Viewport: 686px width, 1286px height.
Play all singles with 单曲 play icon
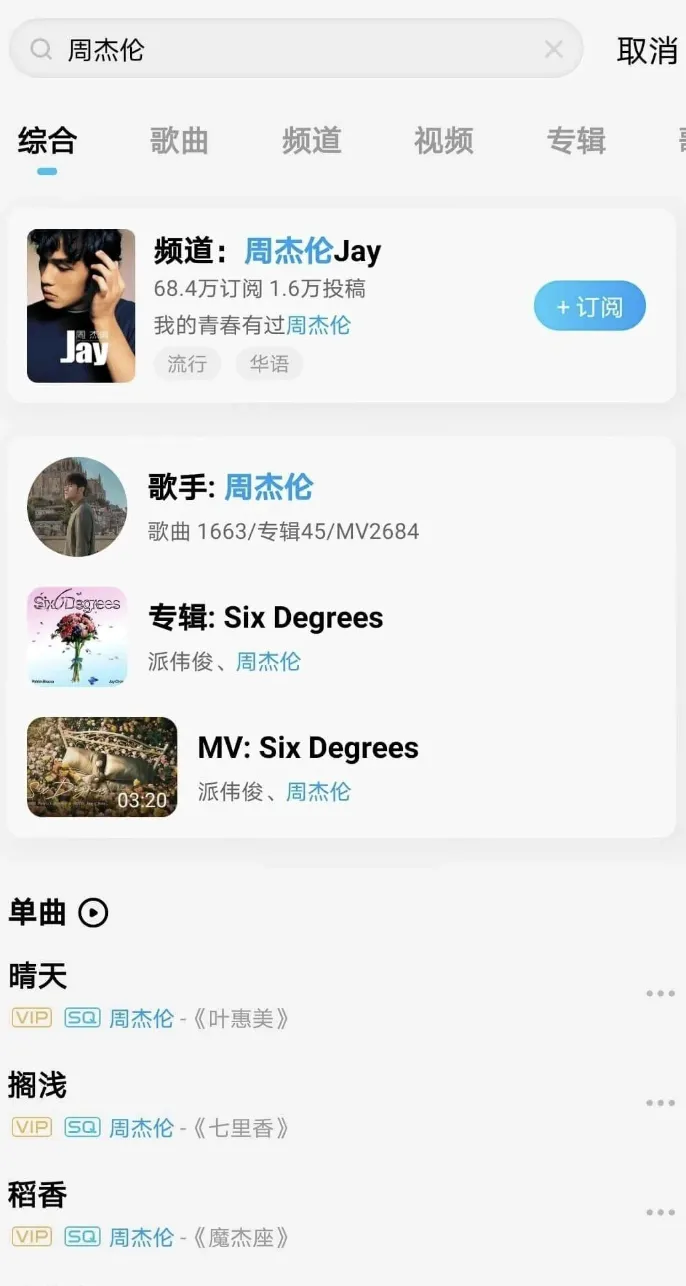pos(93,912)
